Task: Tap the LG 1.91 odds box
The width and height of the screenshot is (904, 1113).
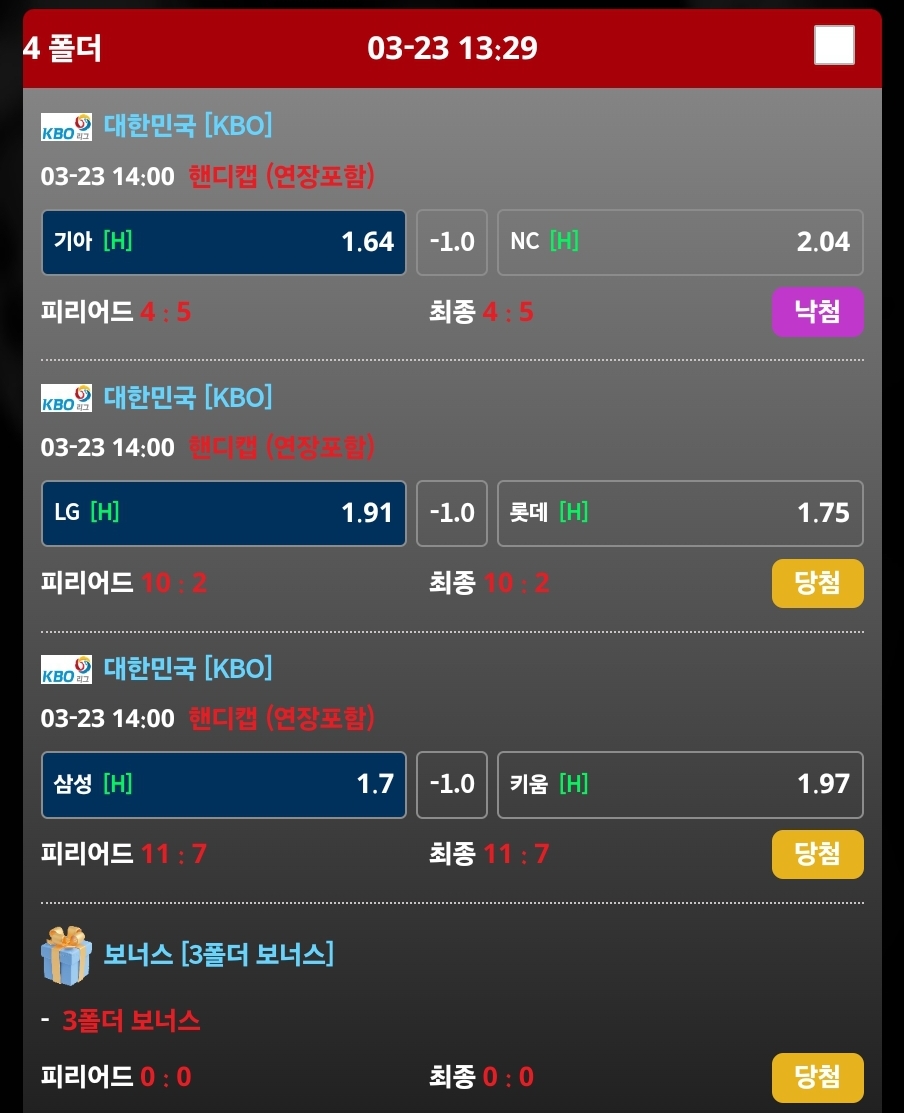Action: [223, 513]
